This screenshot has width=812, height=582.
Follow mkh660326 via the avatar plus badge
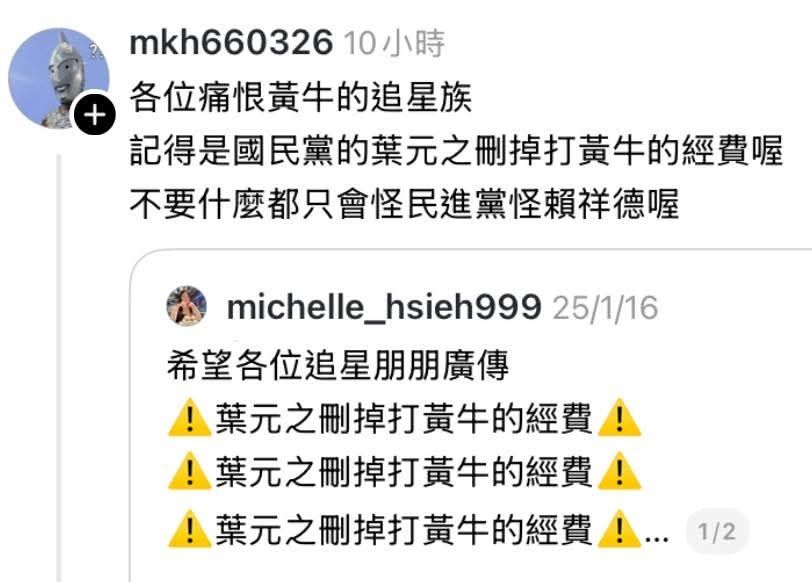tap(94, 116)
